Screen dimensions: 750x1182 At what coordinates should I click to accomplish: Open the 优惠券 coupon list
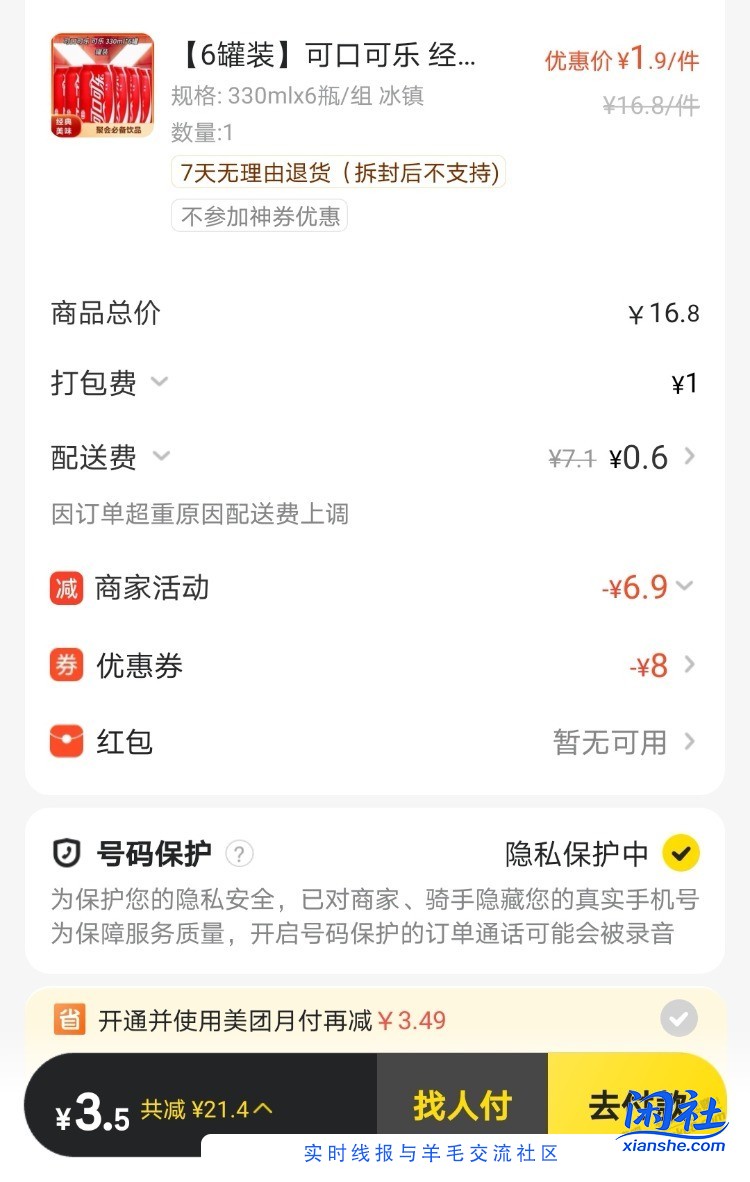click(689, 664)
